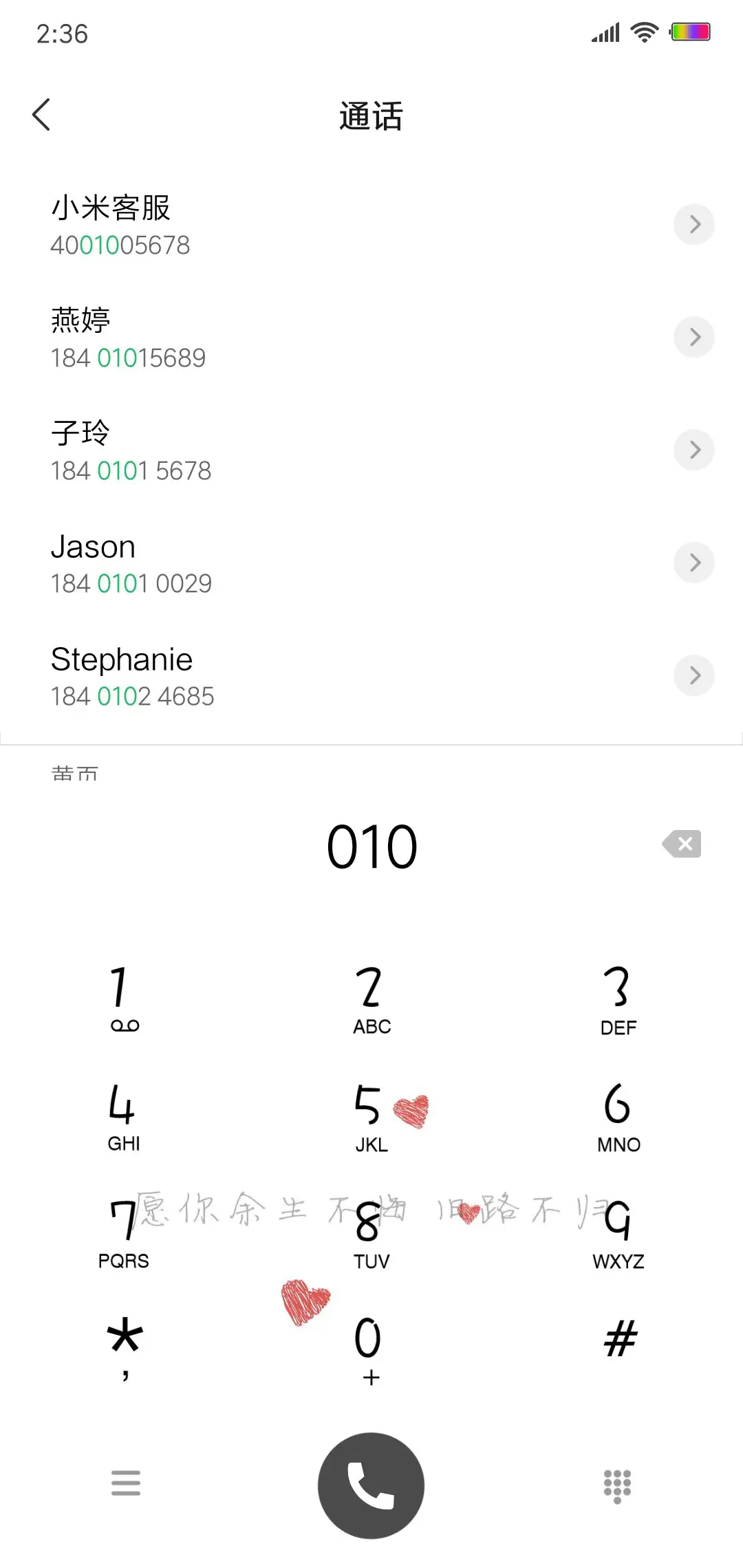Tap the dialed number field showing 010
This screenshot has width=743, height=1568.
(371, 845)
